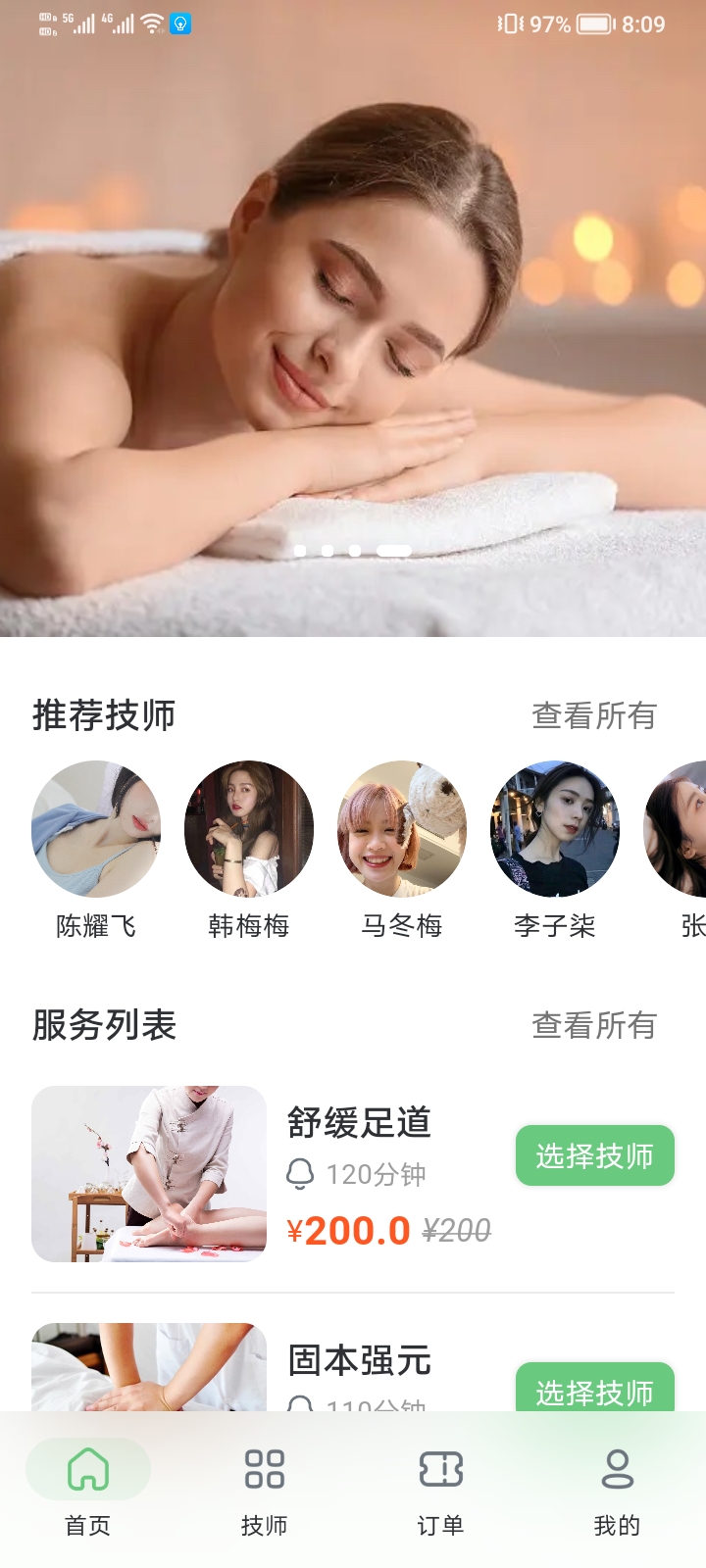Open 韩梅梅's profile photo

pos(249,829)
